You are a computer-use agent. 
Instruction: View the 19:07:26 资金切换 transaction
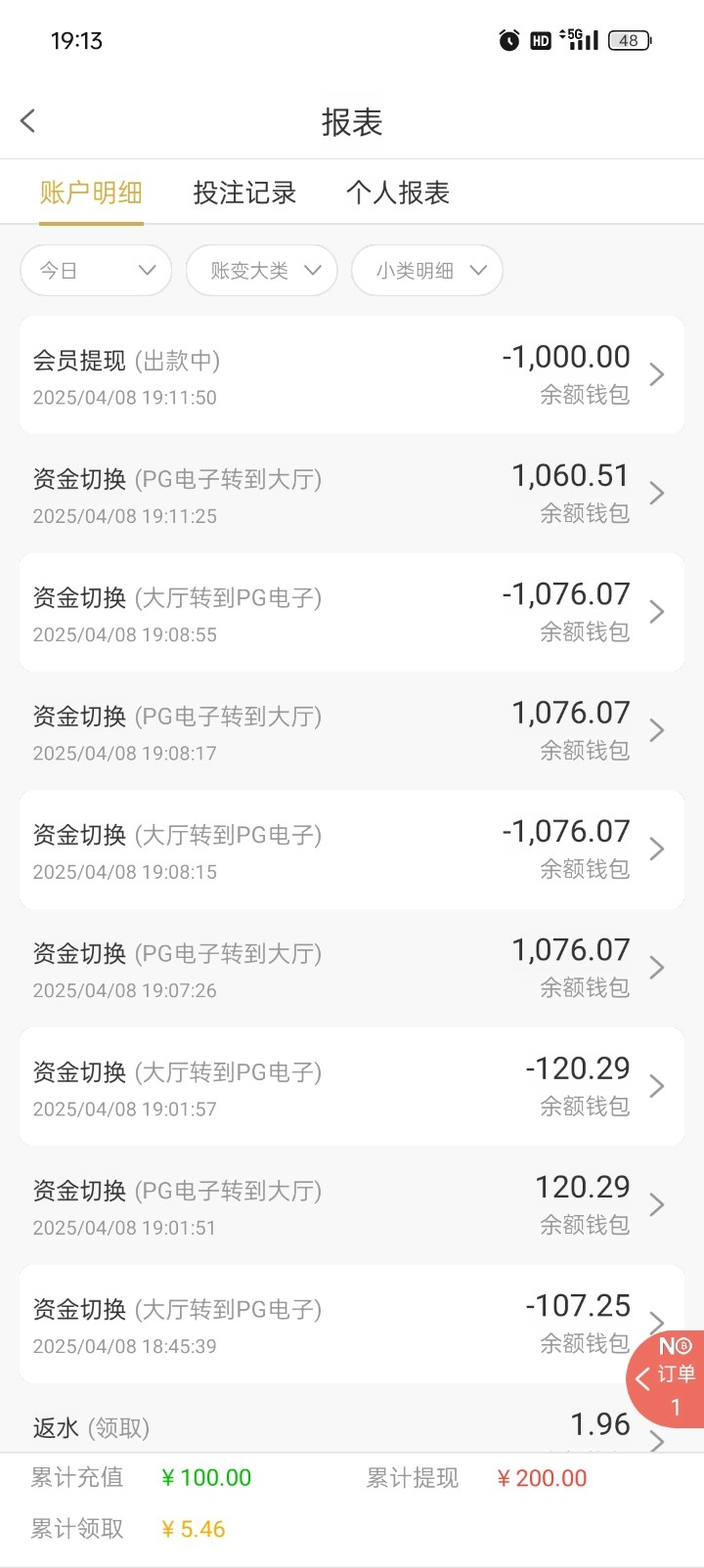(x=351, y=968)
